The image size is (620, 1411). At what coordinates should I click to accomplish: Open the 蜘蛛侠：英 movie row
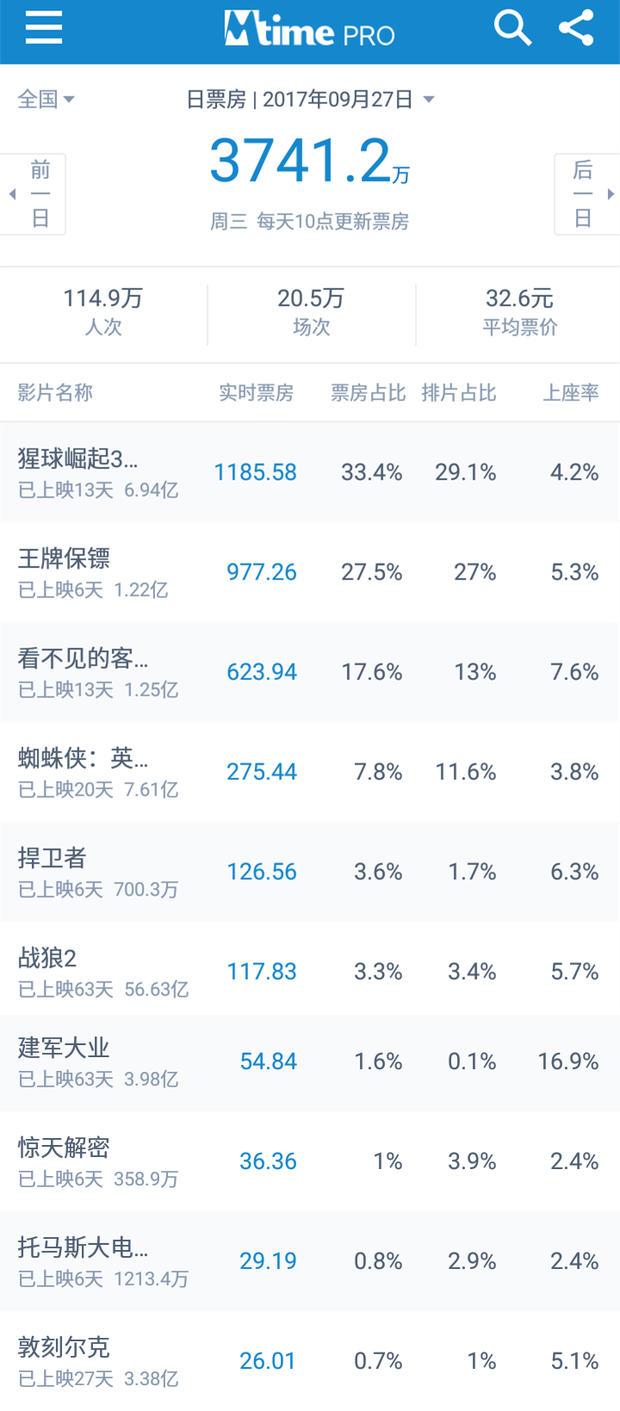(x=310, y=772)
